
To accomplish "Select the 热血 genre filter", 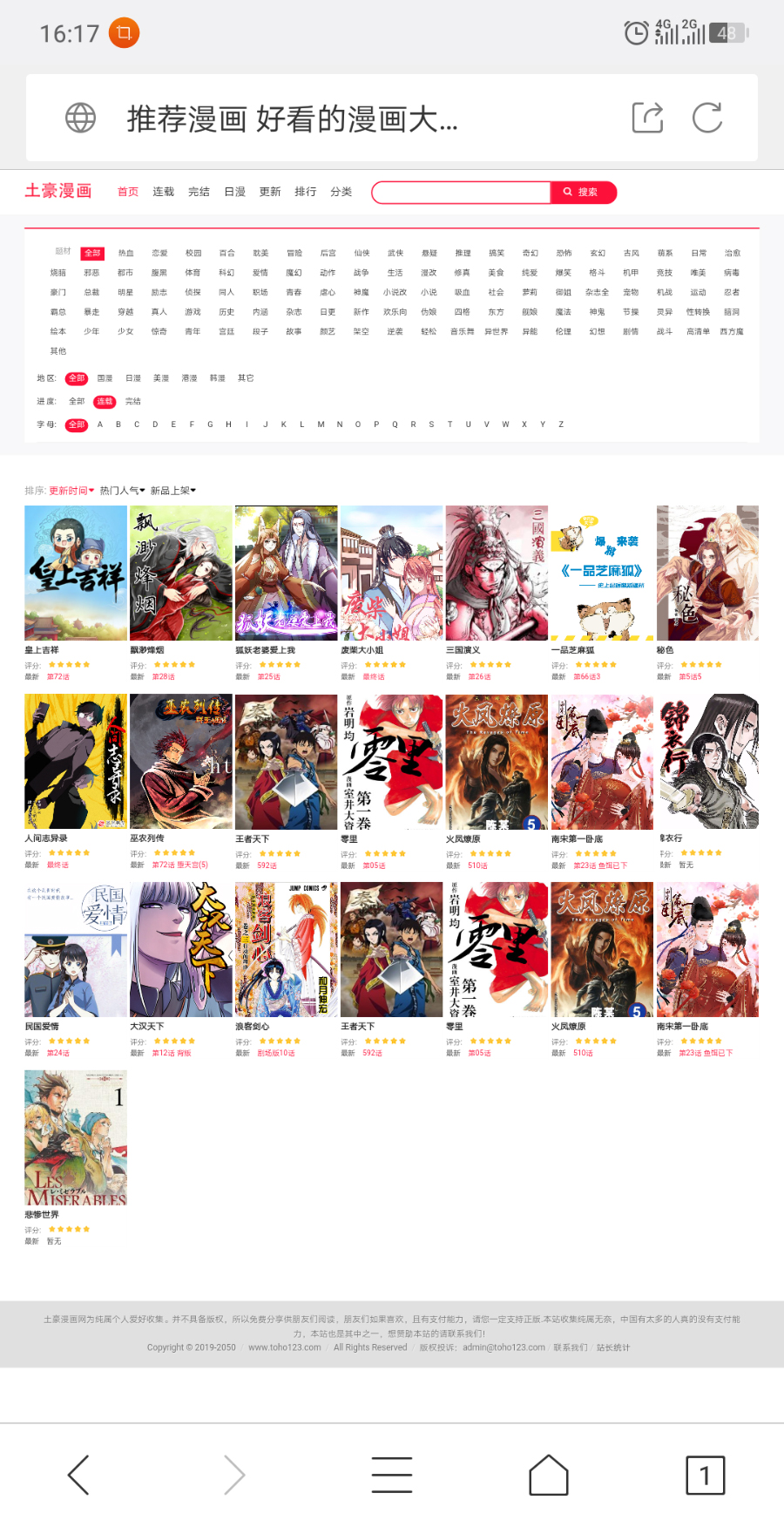I will pyautogui.click(x=126, y=254).
